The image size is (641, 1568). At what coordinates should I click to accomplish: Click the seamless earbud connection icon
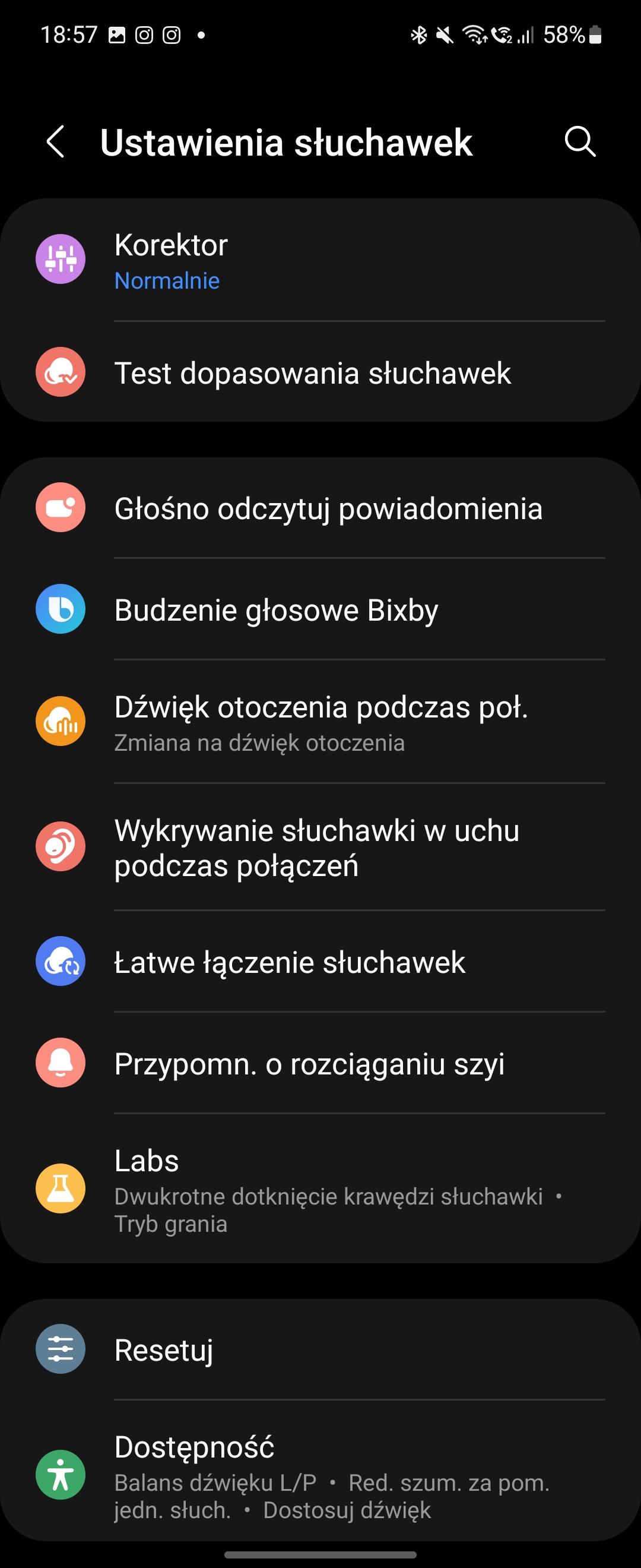coord(61,962)
